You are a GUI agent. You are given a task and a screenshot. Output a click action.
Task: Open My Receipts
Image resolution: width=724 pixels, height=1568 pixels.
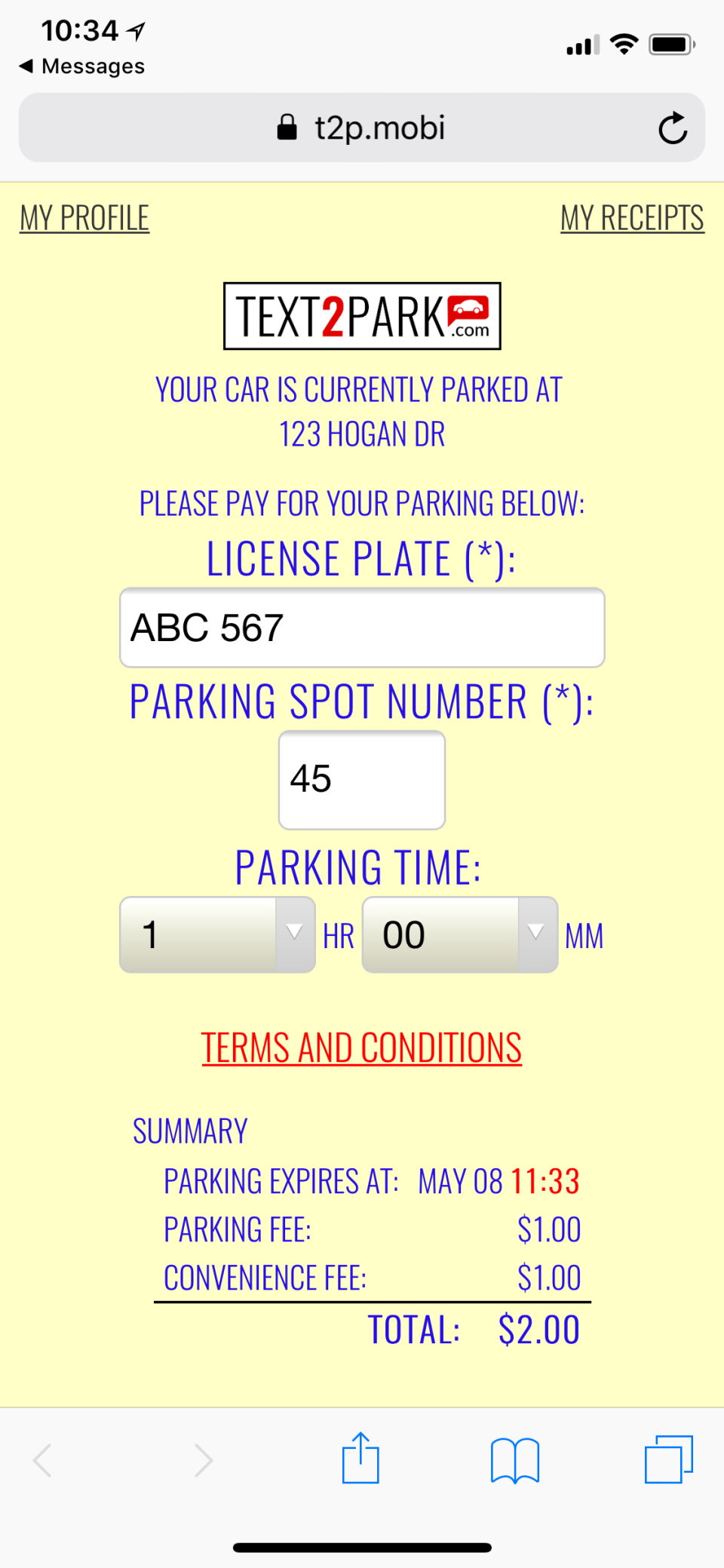pyautogui.click(x=632, y=218)
